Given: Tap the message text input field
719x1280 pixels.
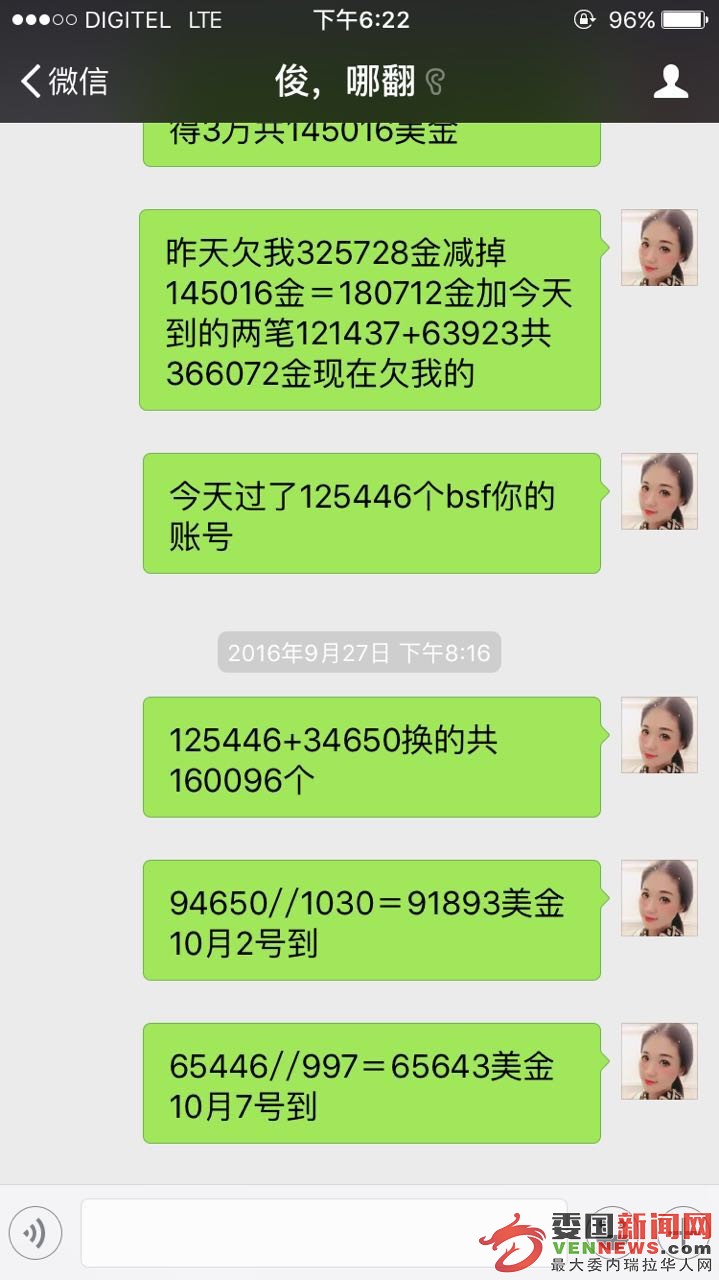Looking at the screenshot, I should click(320, 1232).
